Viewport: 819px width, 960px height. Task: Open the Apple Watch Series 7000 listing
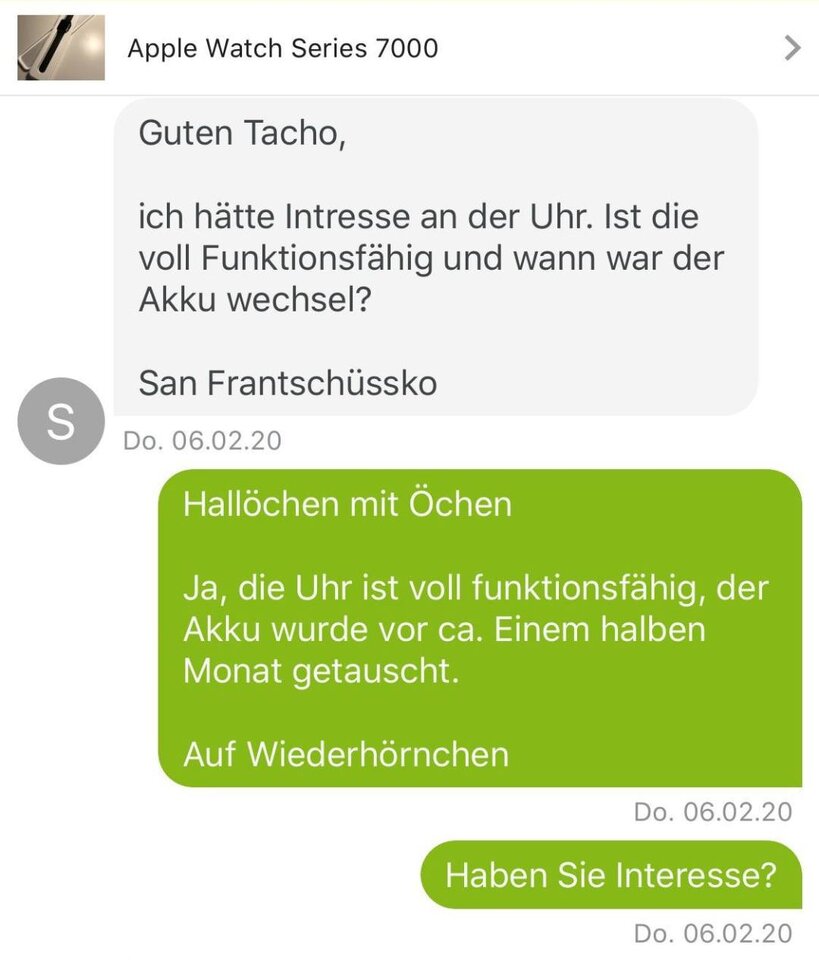coord(283,48)
